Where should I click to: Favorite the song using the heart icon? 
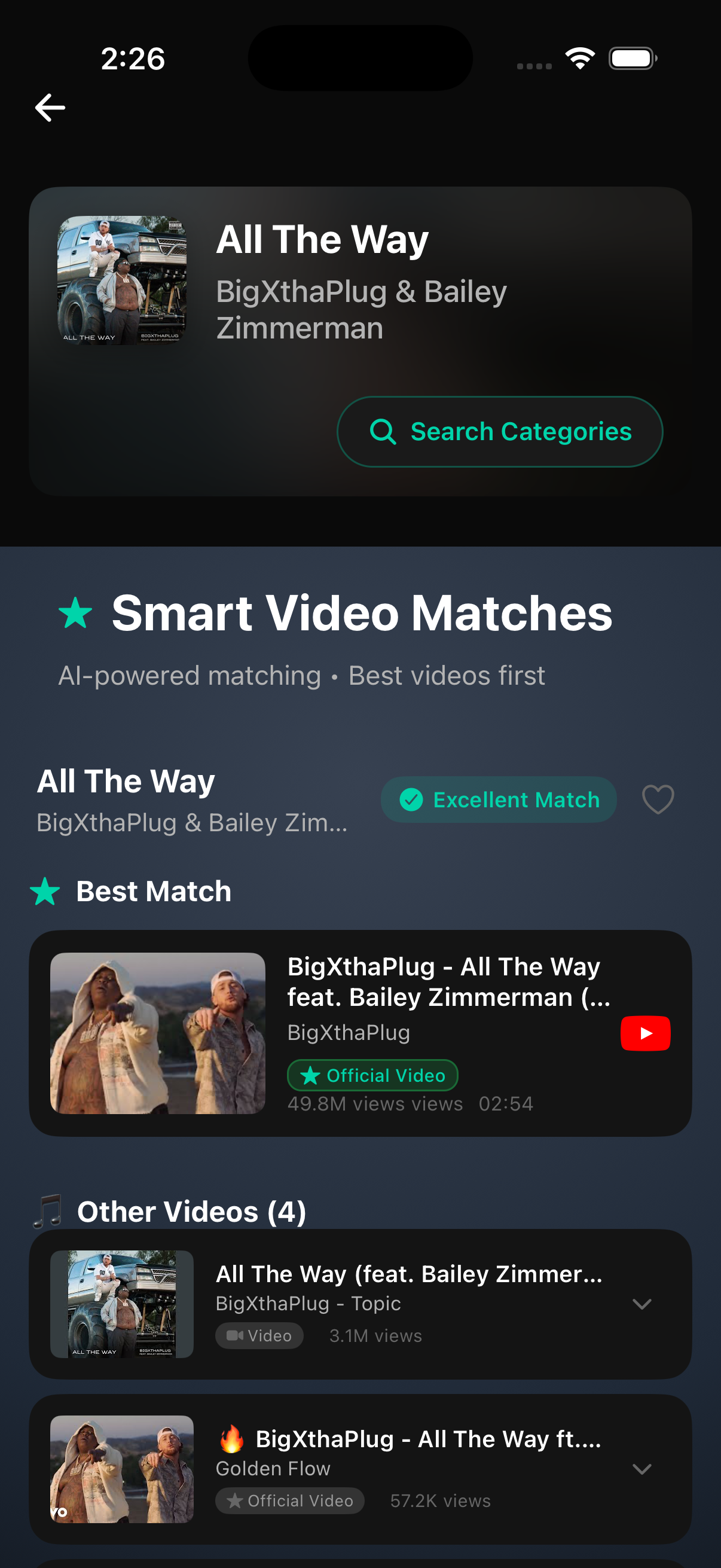click(657, 800)
